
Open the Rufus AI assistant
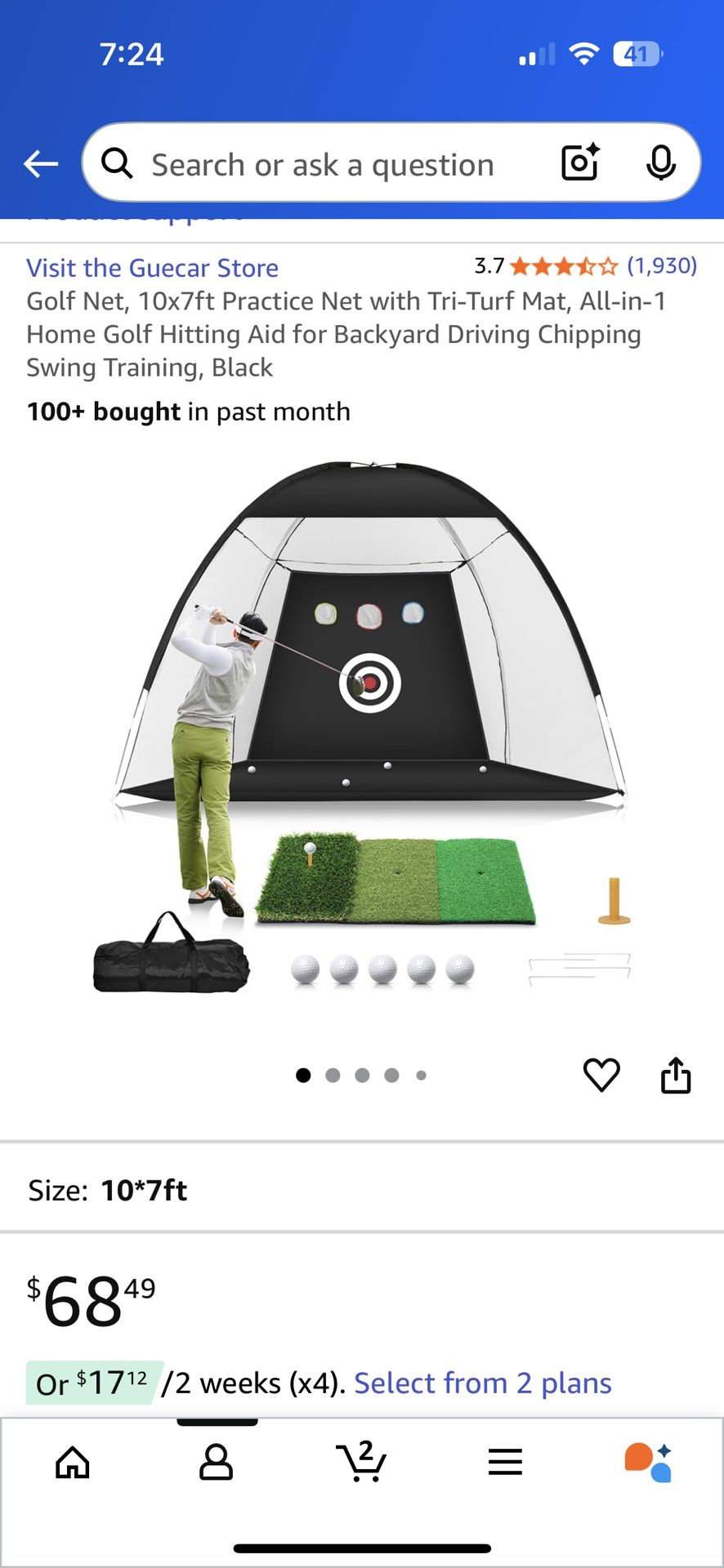(x=649, y=1463)
